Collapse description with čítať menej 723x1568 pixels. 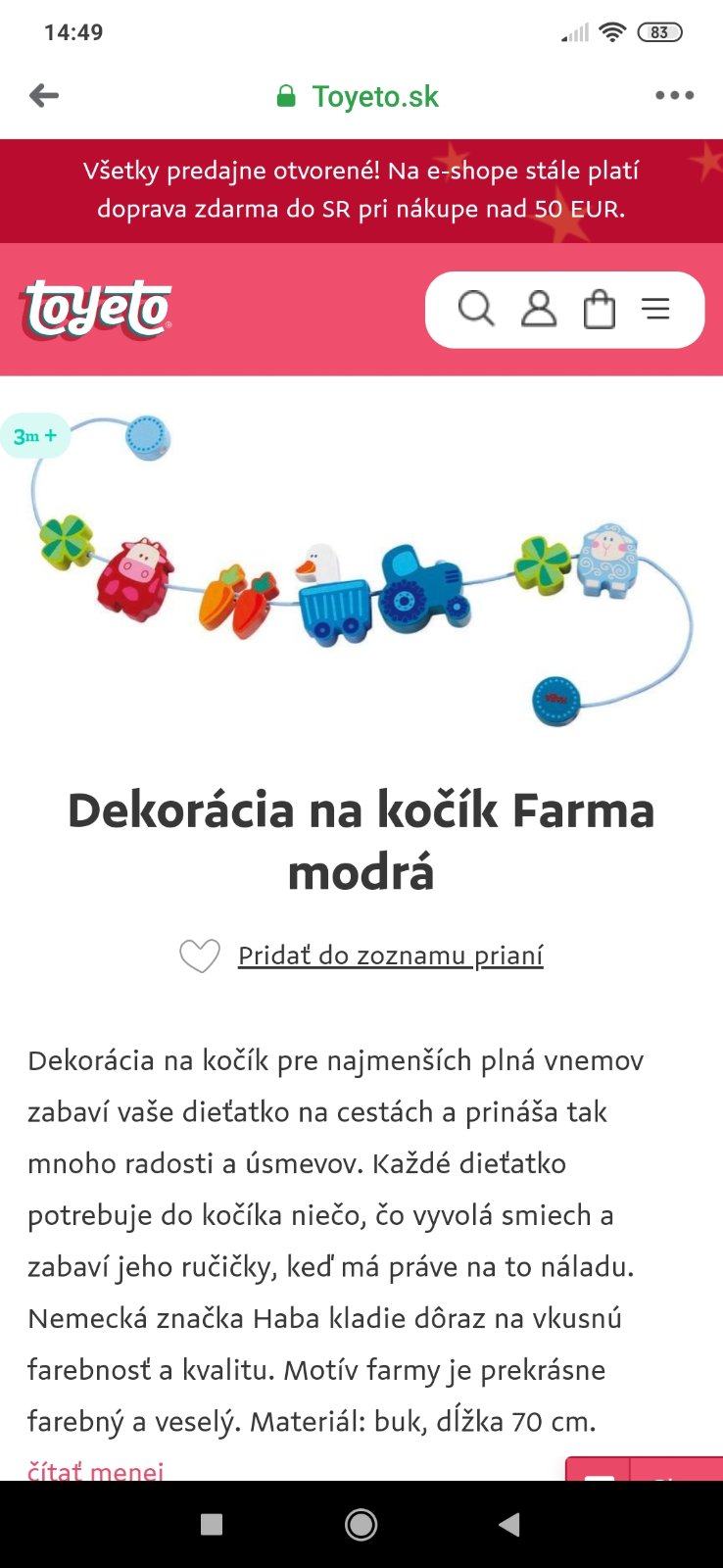point(95,1470)
